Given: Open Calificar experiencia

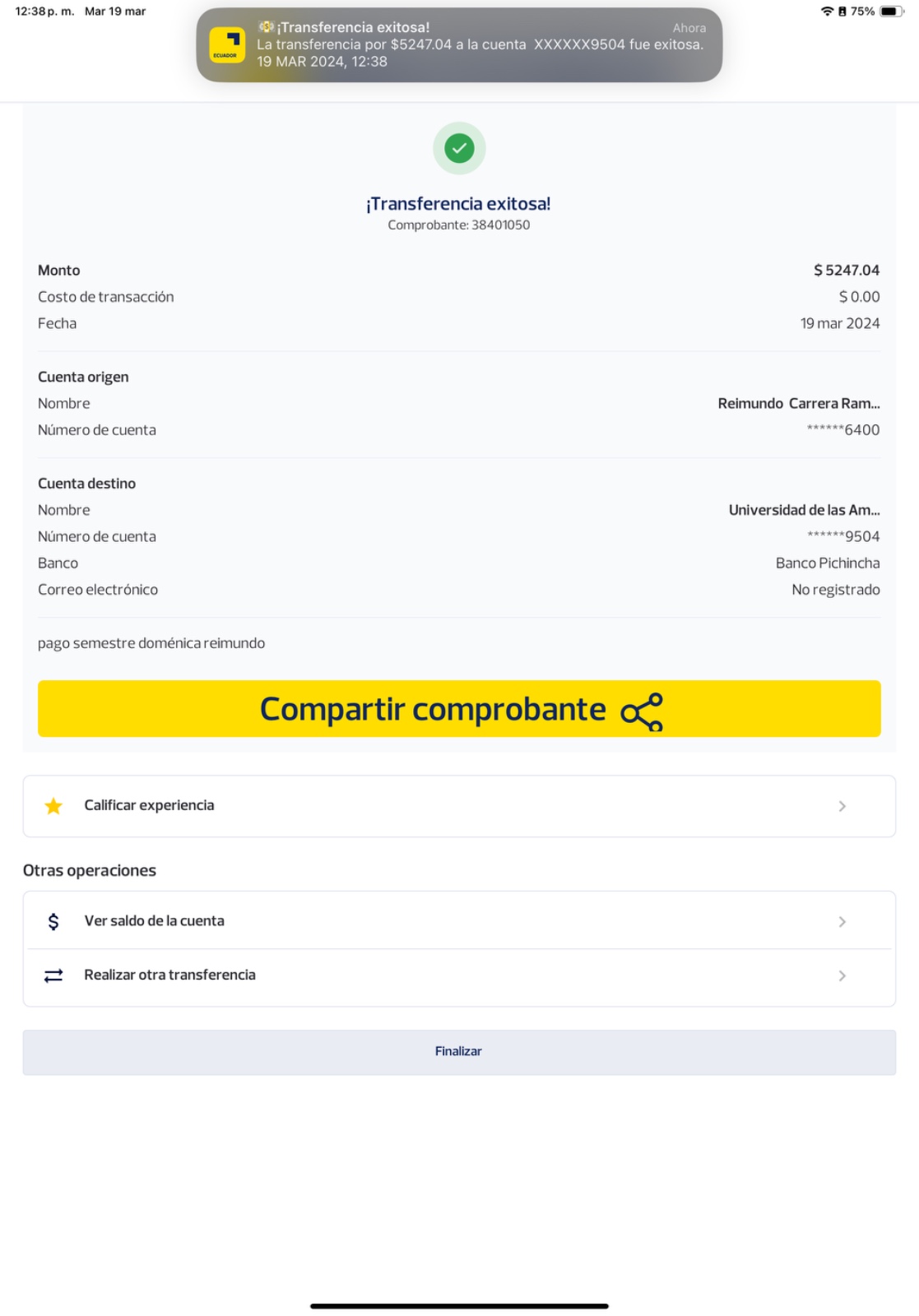Looking at the screenshot, I should [x=459, y=806].
